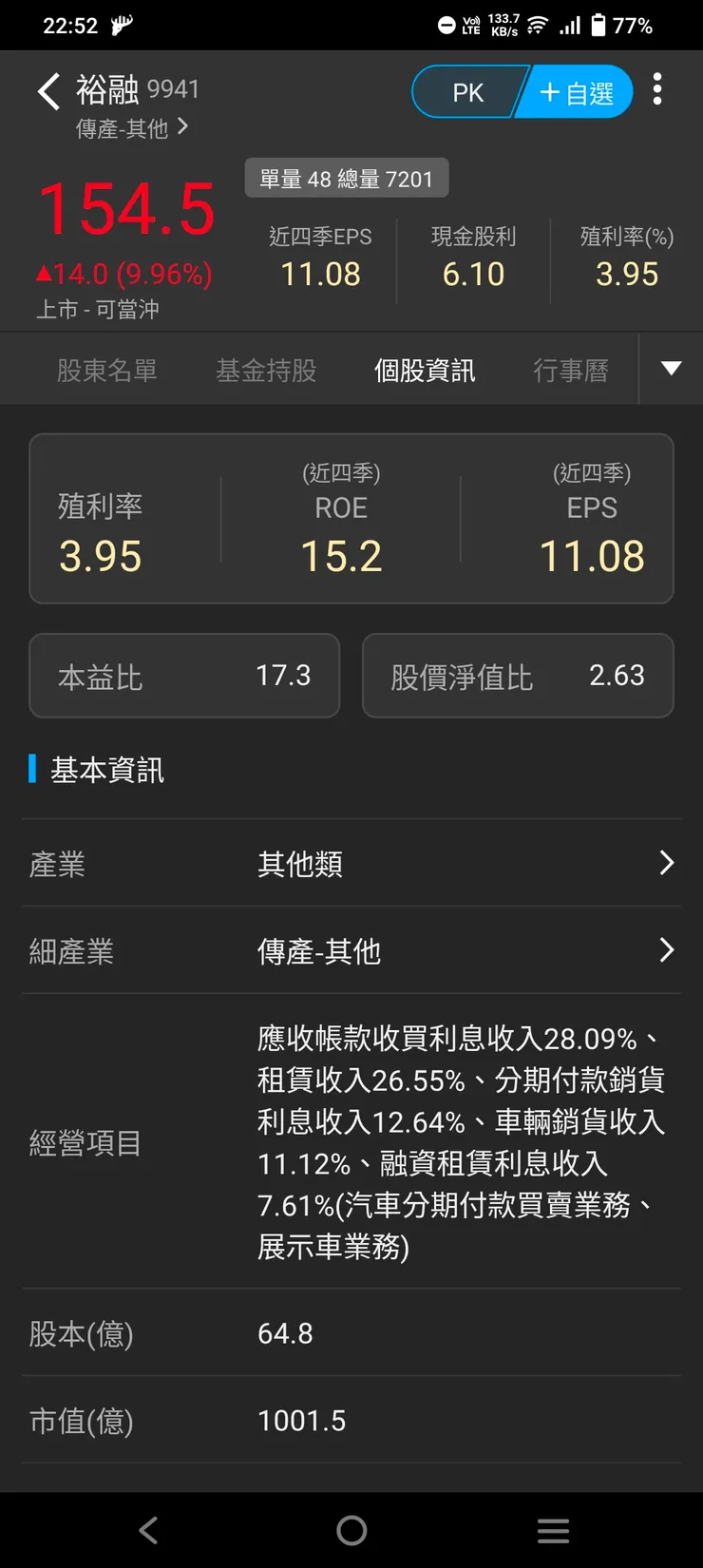Screen dimensions: 703x1568
Task: Open the 產業 其他類 detail chevron
Action: click(667, 863)
